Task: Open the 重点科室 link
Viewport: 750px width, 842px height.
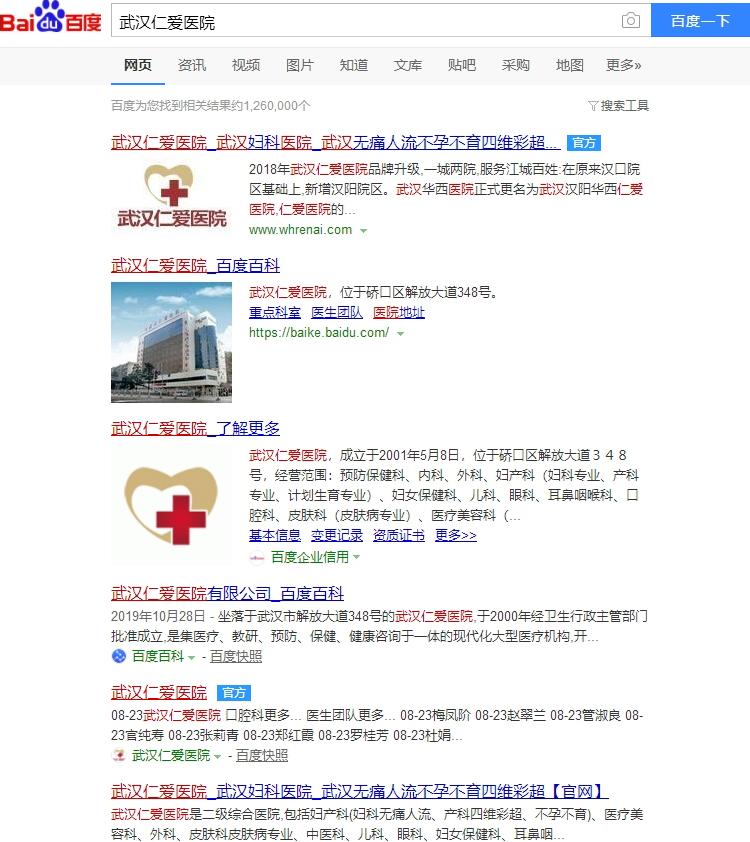Action: pos(275,312)
